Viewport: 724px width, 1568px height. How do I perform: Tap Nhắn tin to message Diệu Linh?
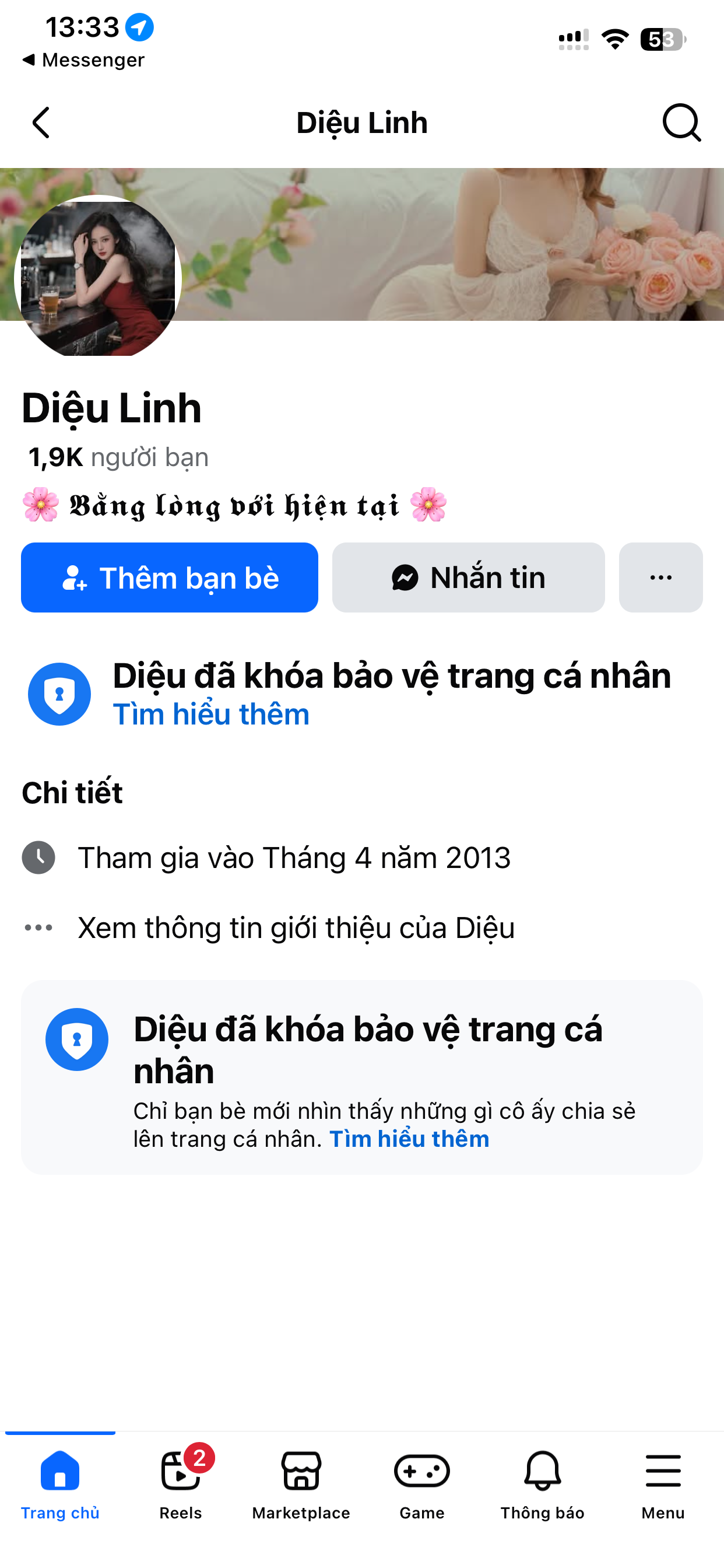[468, 577]
